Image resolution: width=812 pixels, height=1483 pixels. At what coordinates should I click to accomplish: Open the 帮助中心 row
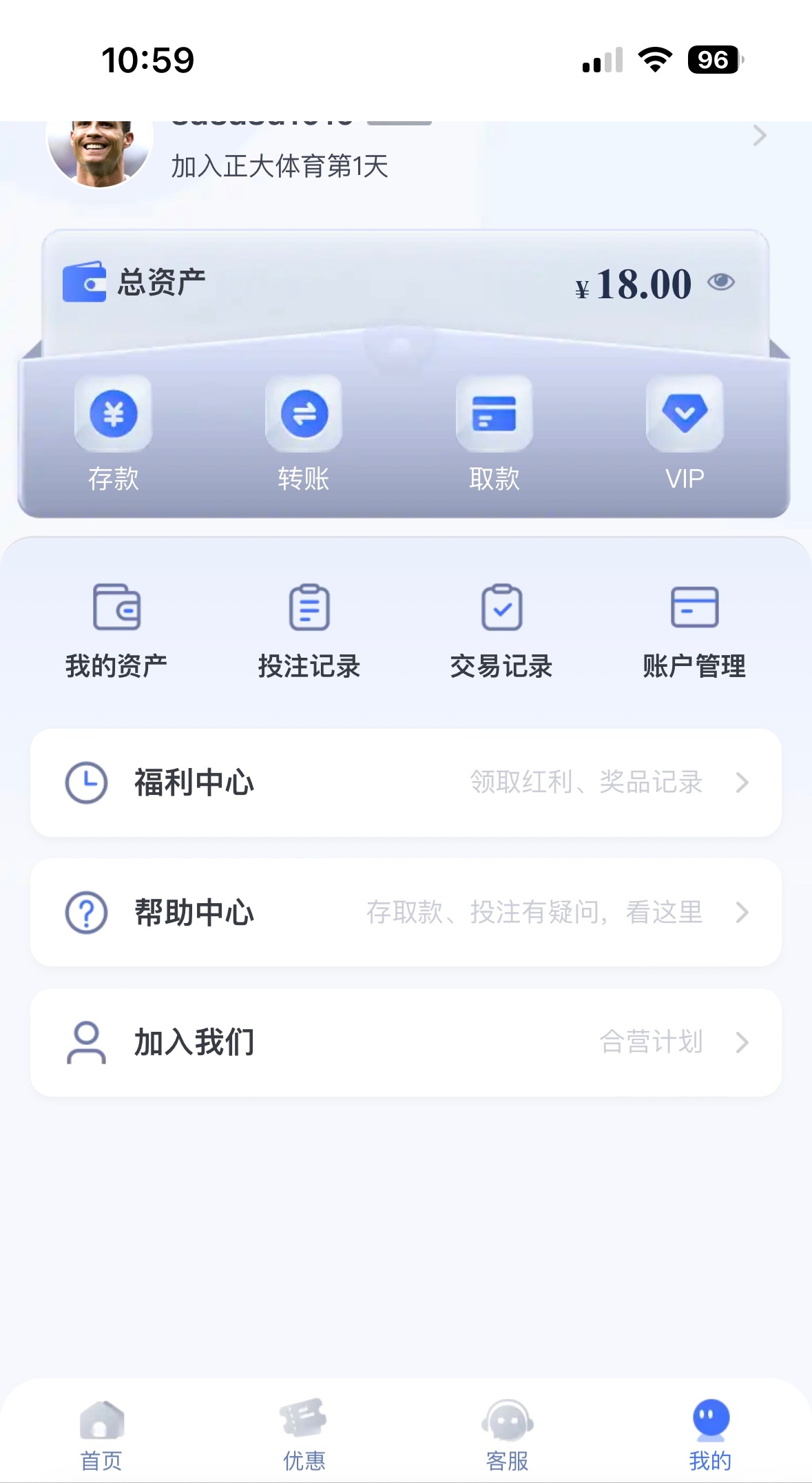[x=406, y=913]
